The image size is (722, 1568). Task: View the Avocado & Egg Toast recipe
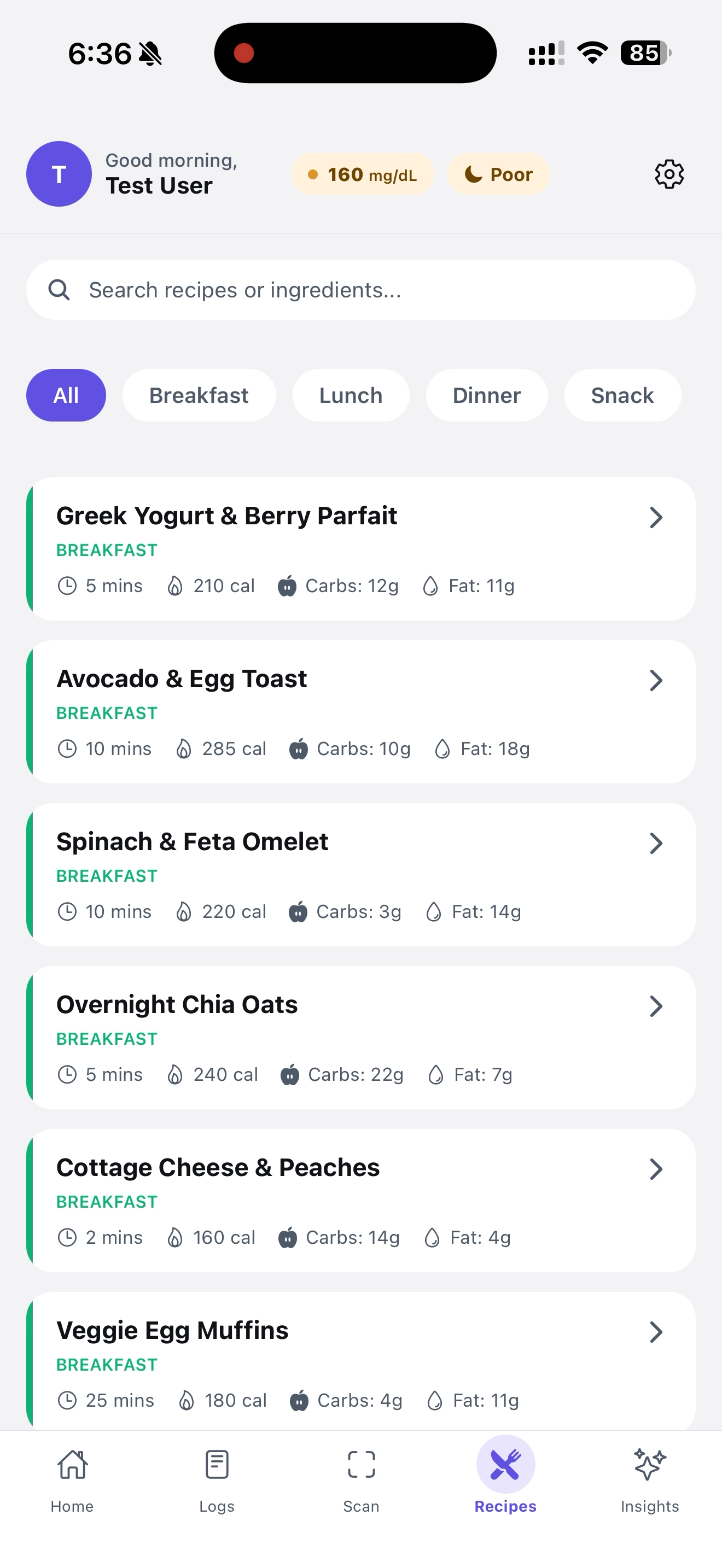pos(360,712)
